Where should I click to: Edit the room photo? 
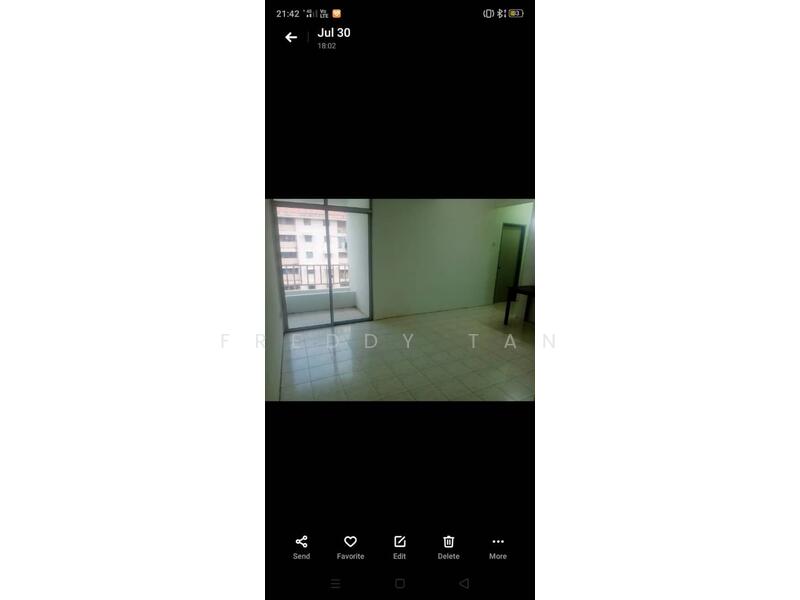pyautogui.click(x=400, y=546)
